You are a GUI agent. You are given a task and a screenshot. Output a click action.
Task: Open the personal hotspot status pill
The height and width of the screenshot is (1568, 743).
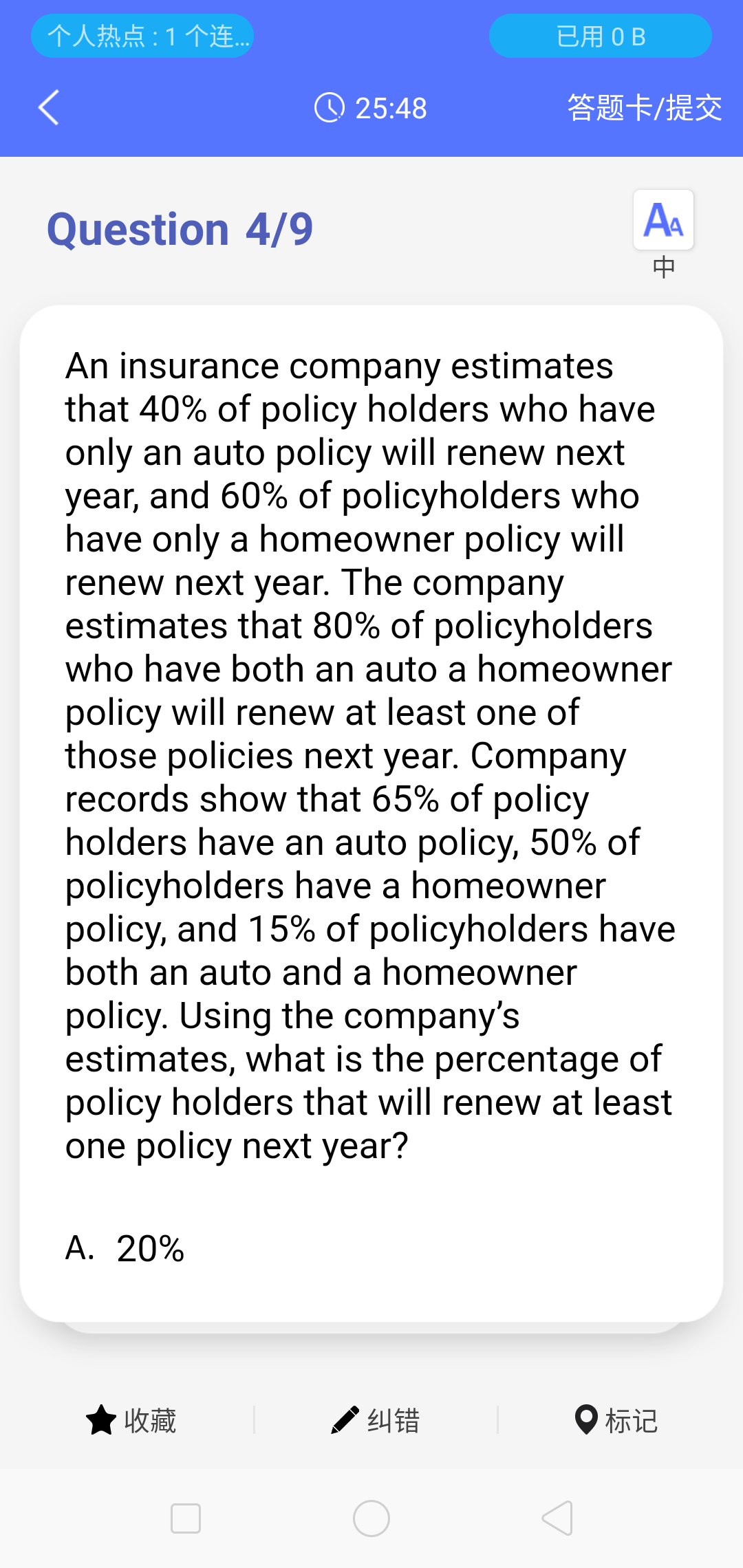(142, 36)
